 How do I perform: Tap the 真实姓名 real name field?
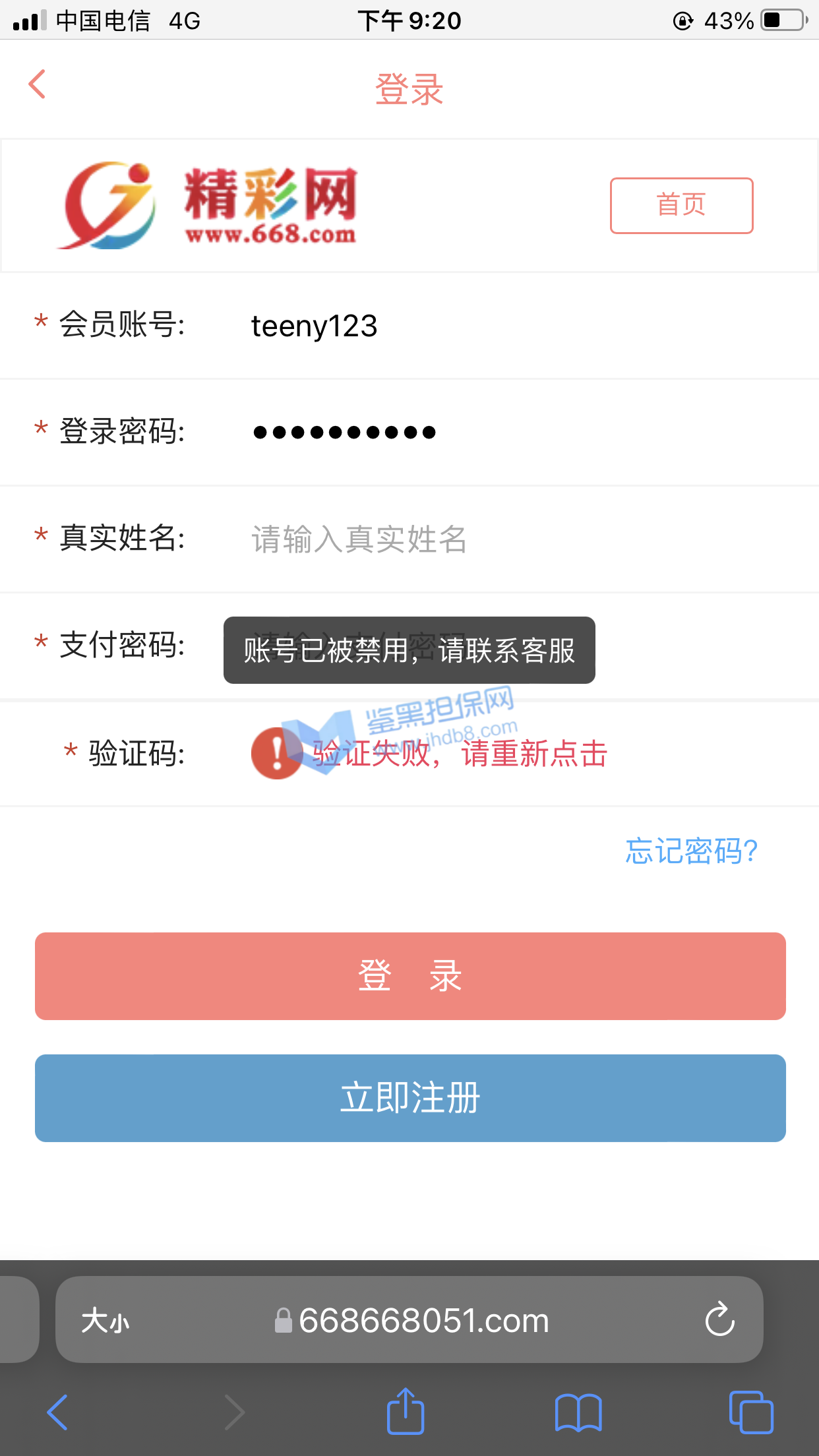(x=462, y=539)
